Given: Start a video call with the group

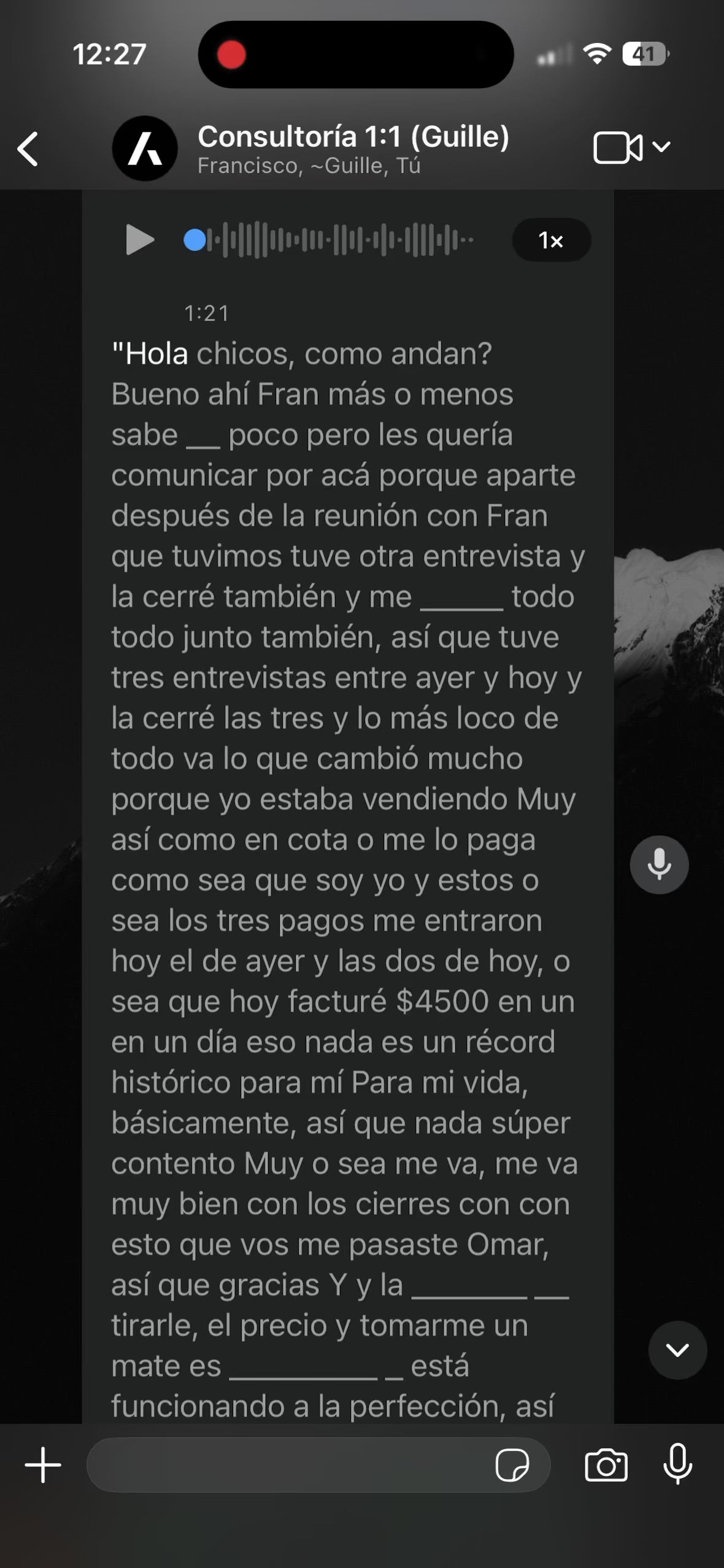Looking at the screenshot, I should 617,148.
